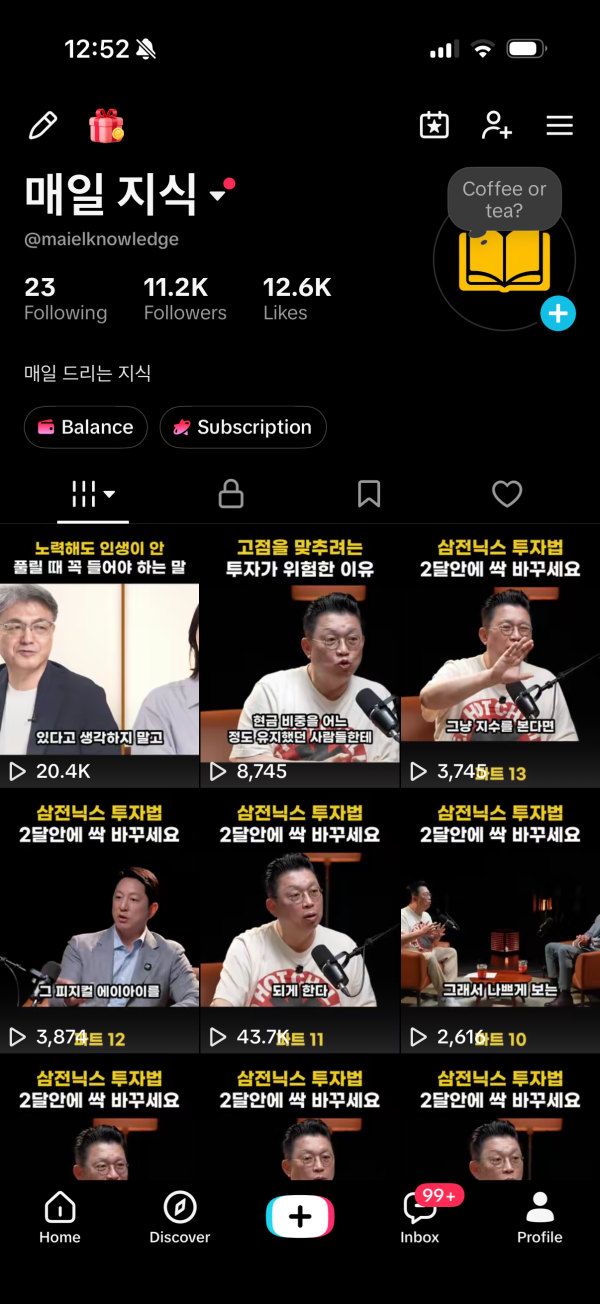Open the add friends icon
The height and width of the screenshot is (1304, 600).
pyautogui.click(x=496, y=125)
